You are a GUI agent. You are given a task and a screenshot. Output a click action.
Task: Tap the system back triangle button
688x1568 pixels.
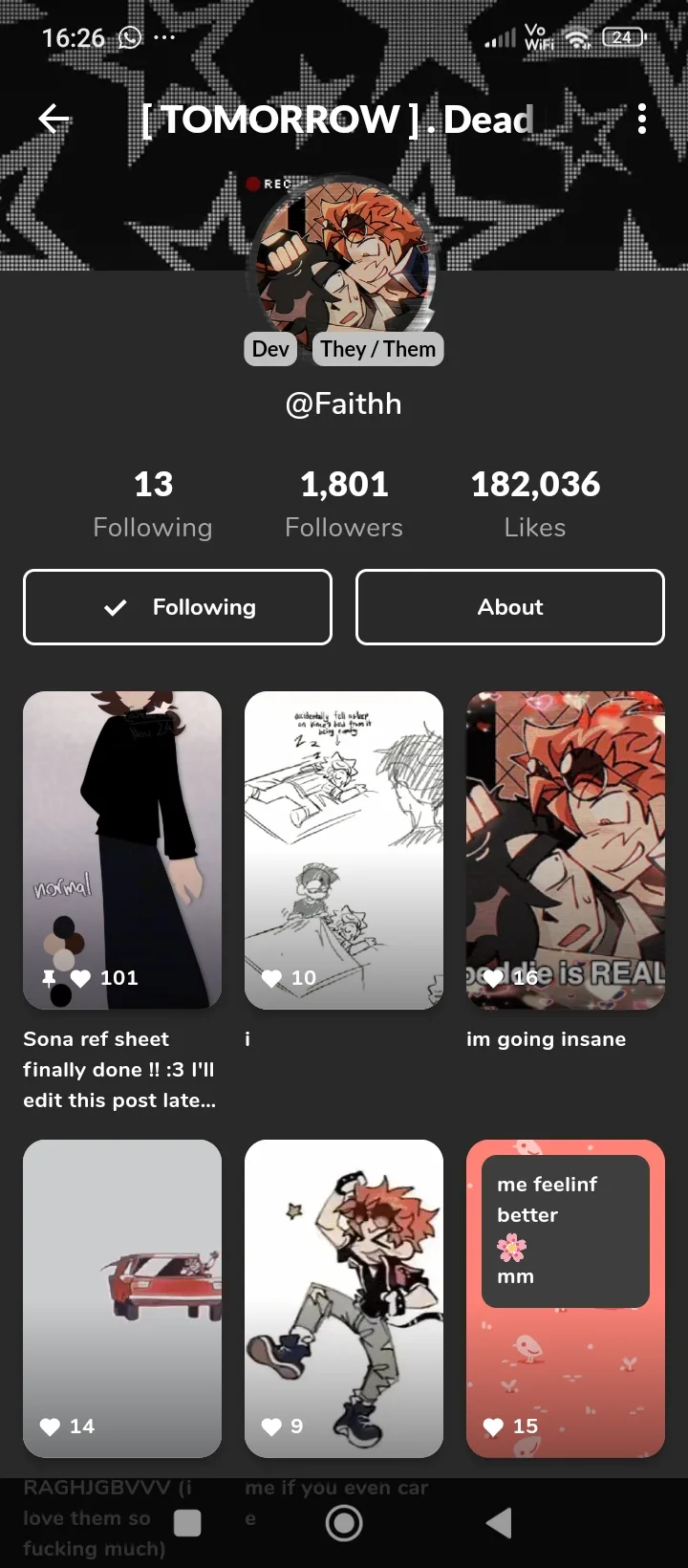tap(499, 1523)
